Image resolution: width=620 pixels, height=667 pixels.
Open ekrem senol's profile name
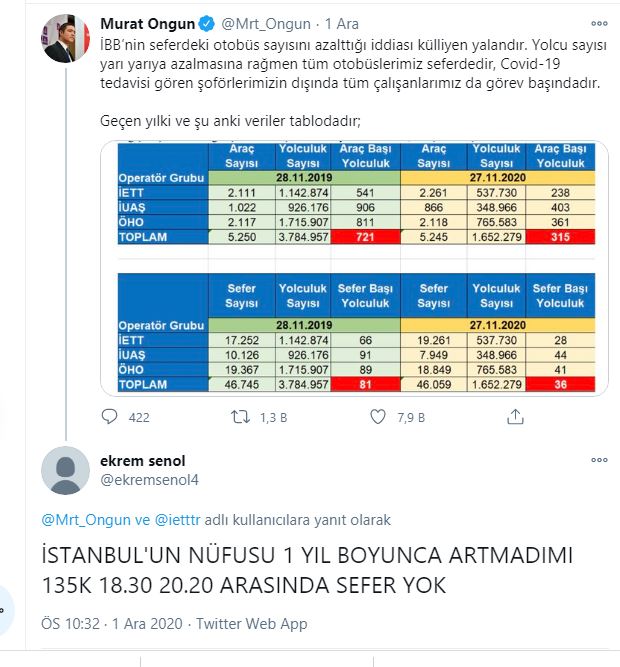[x=142, y=460]
